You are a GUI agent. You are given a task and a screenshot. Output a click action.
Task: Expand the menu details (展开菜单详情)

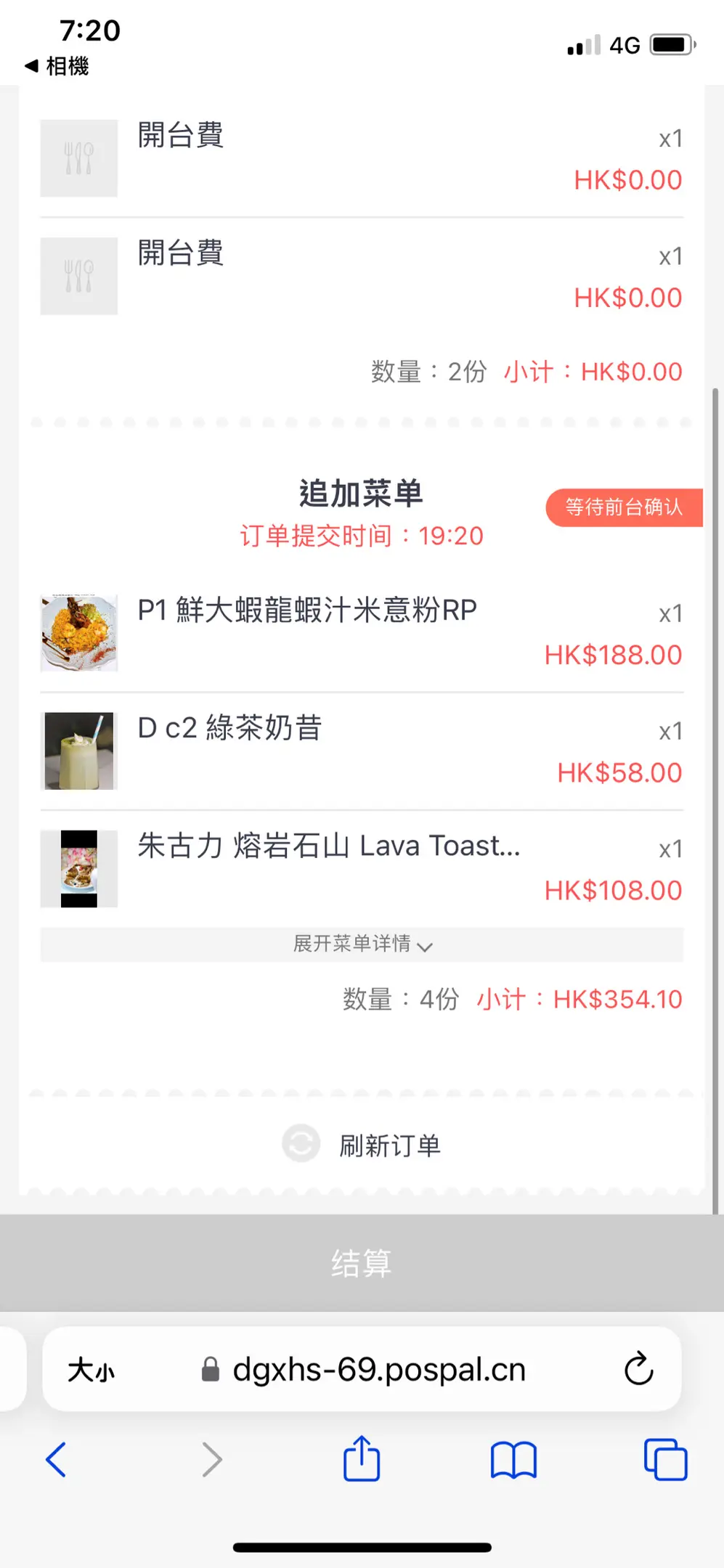pos(362,944)
